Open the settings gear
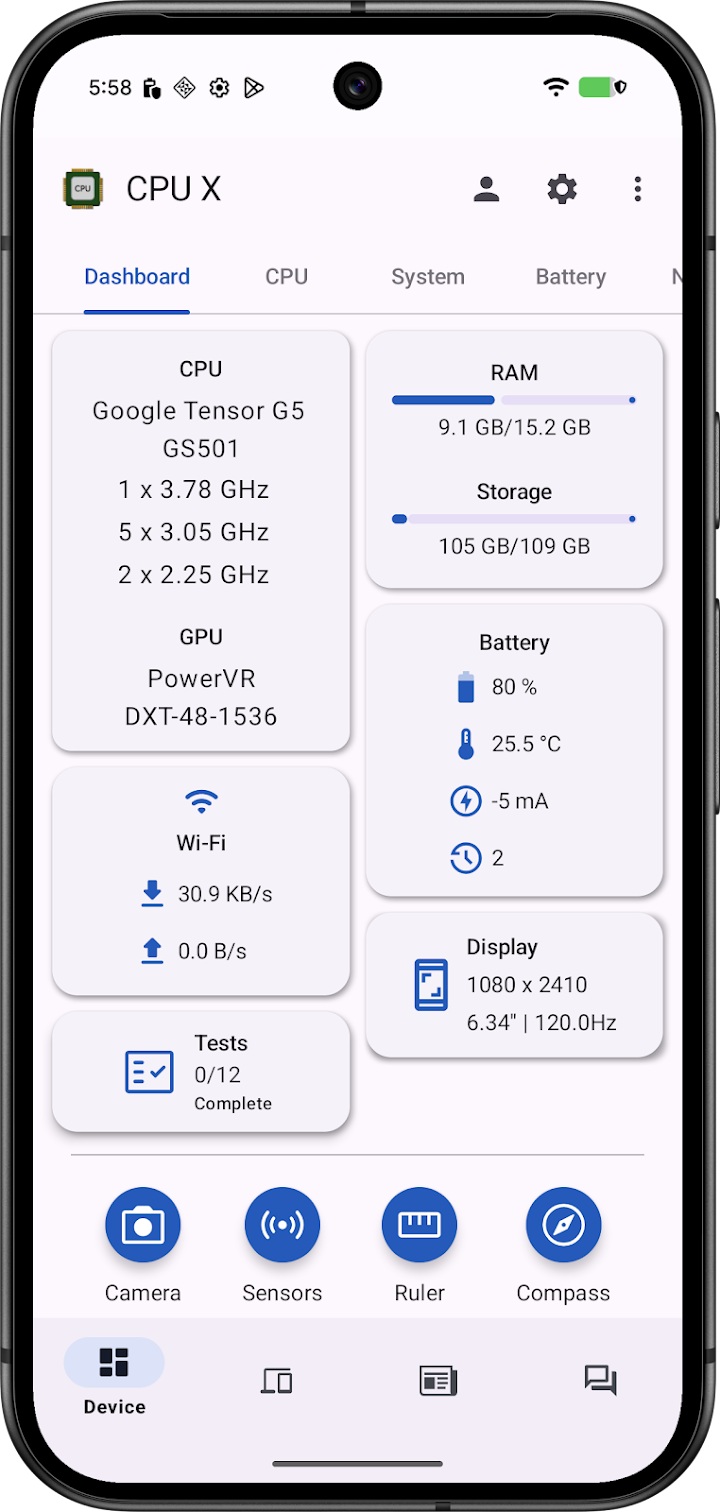720x1512 pixels. click(x=562, y=189)
